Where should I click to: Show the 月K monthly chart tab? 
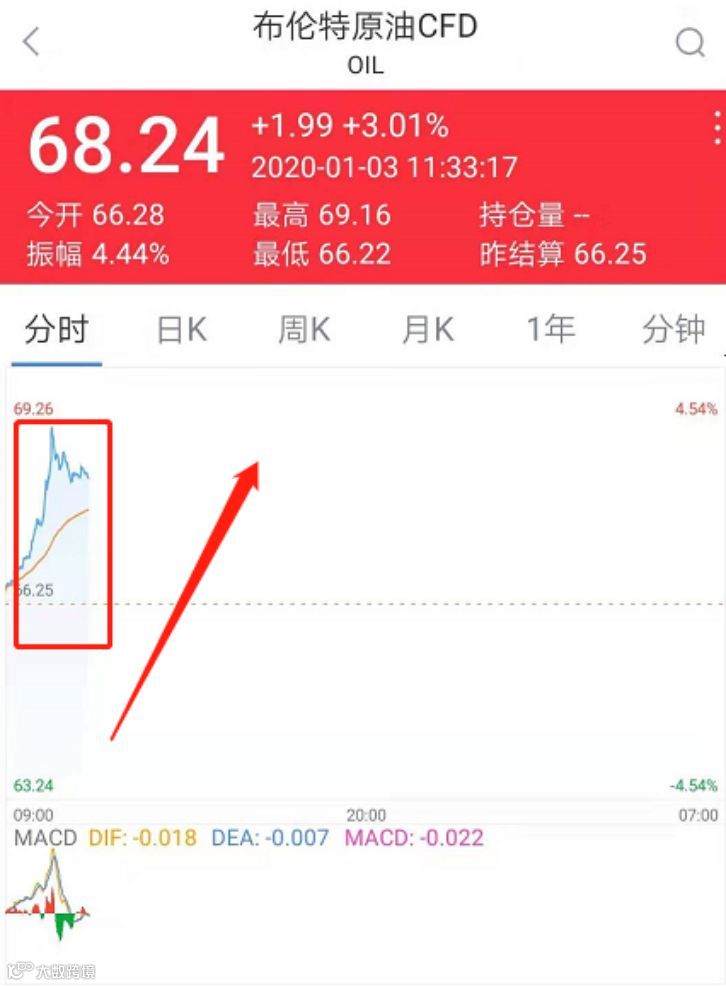pyautogui.click(x=427, y=330)
